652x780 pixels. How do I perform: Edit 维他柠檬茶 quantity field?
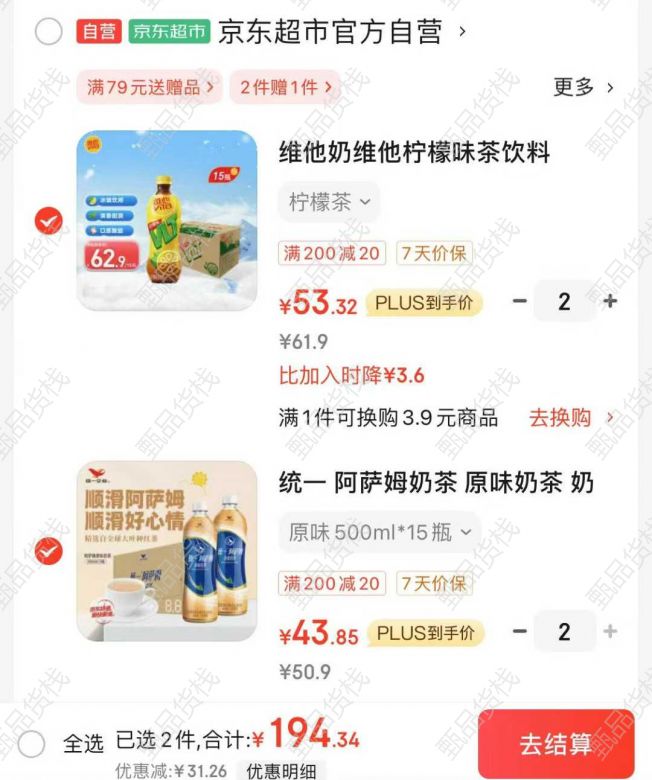coord(564,301)
